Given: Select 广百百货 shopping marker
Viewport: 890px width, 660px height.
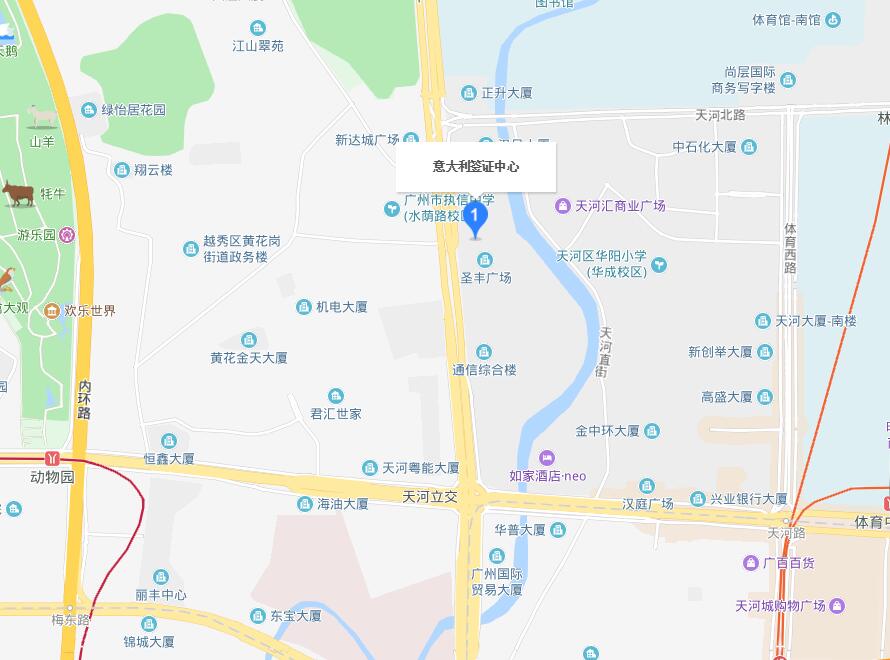Looking at the screenshot, I should click(750, 563).
